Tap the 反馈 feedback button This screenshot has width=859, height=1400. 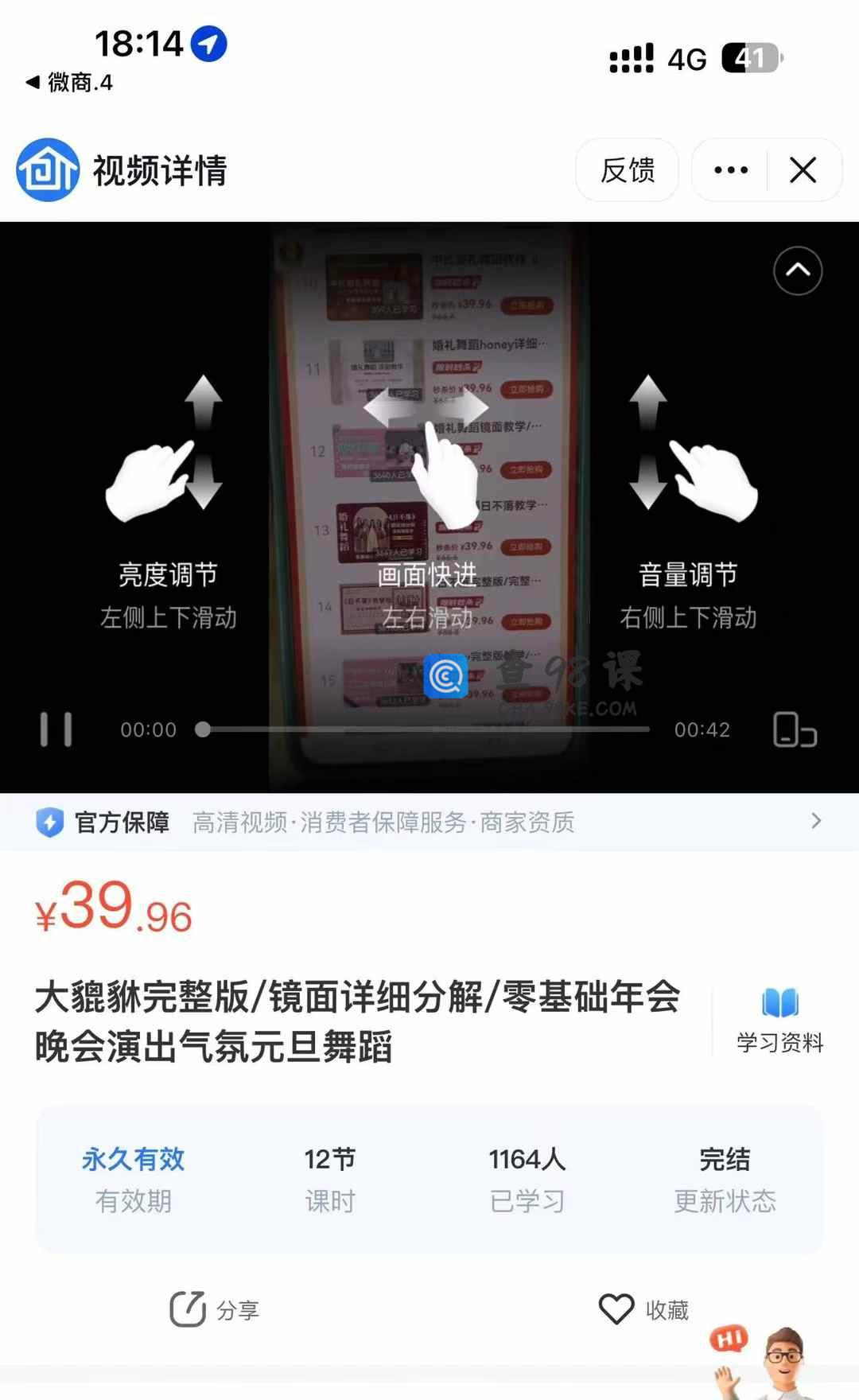tap(627, 170)
